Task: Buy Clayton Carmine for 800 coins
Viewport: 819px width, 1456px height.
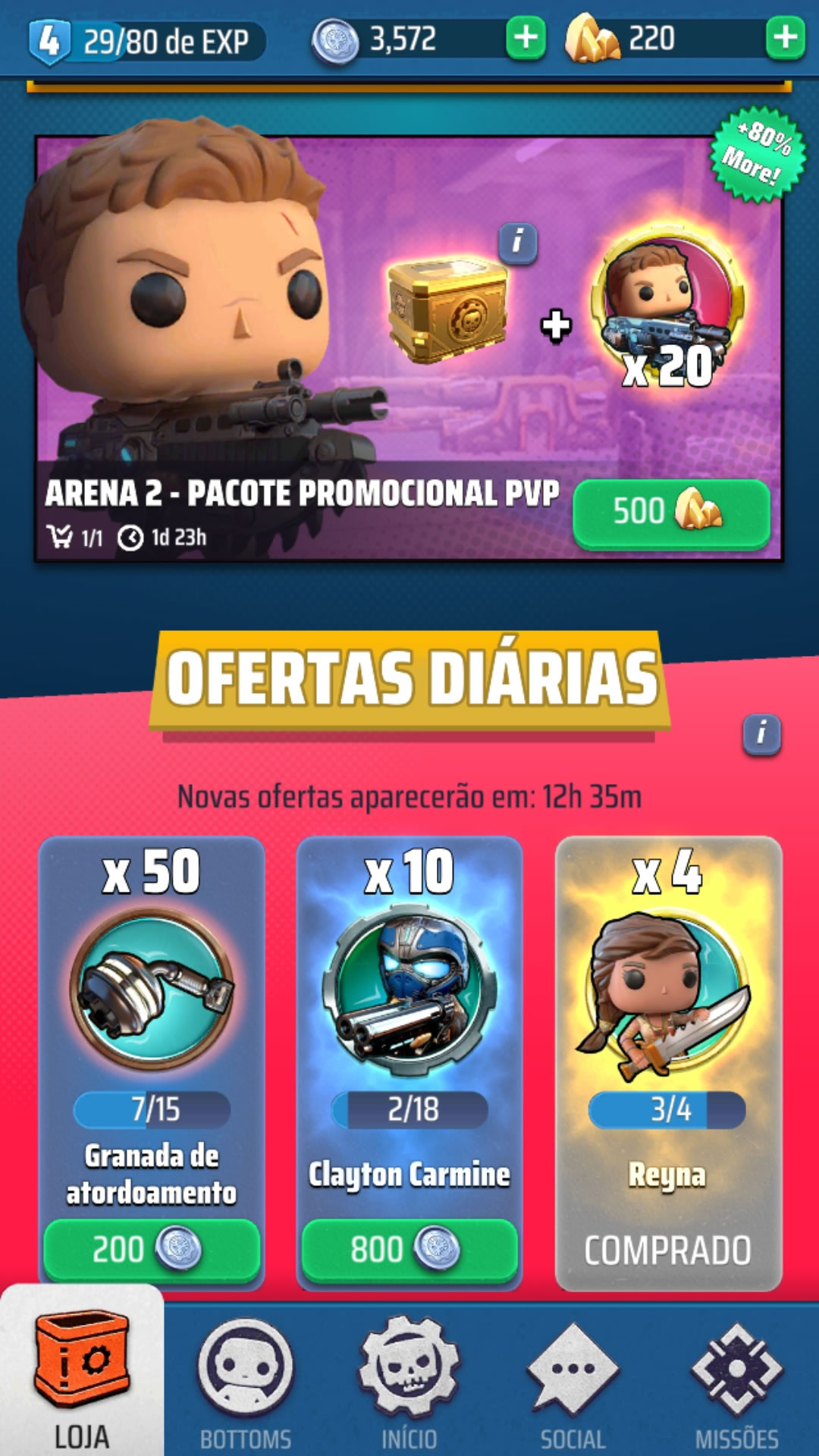Action: [x=409, y=1249]
